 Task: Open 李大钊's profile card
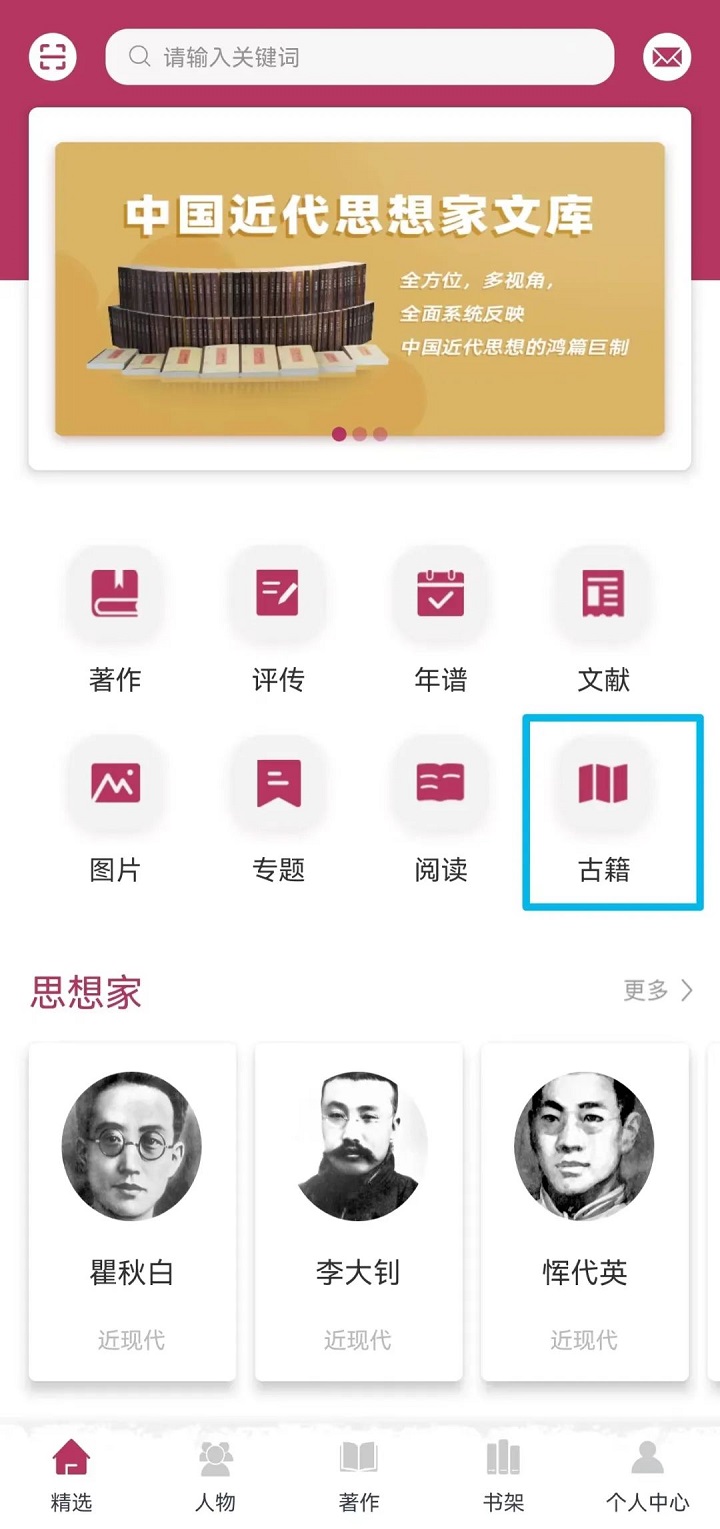pyautogui.click(x=358, y=1210)
